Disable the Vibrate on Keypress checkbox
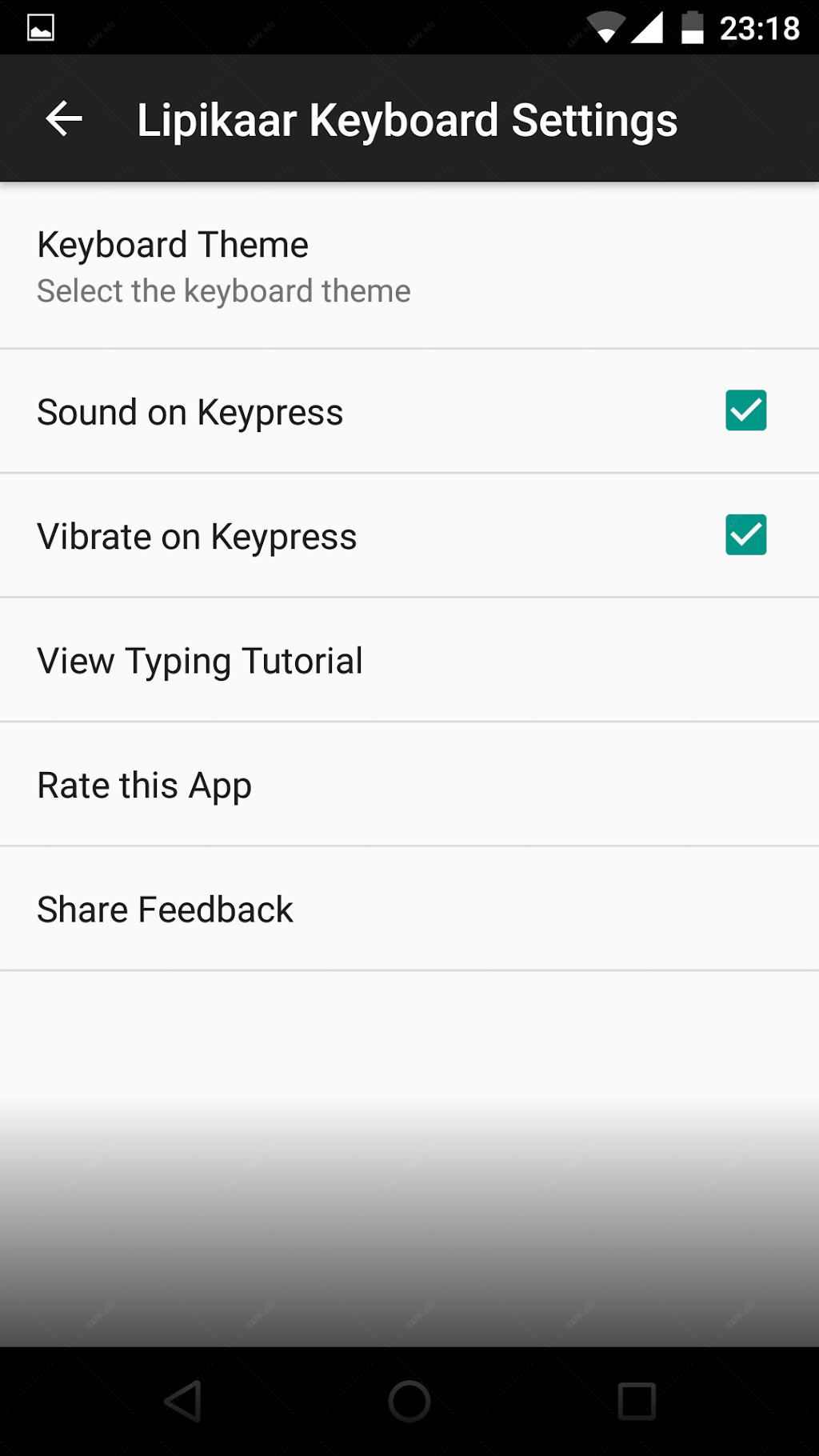Image resolution: width=819 pixels, height=1456 pixels. click(x=745, y=534)
